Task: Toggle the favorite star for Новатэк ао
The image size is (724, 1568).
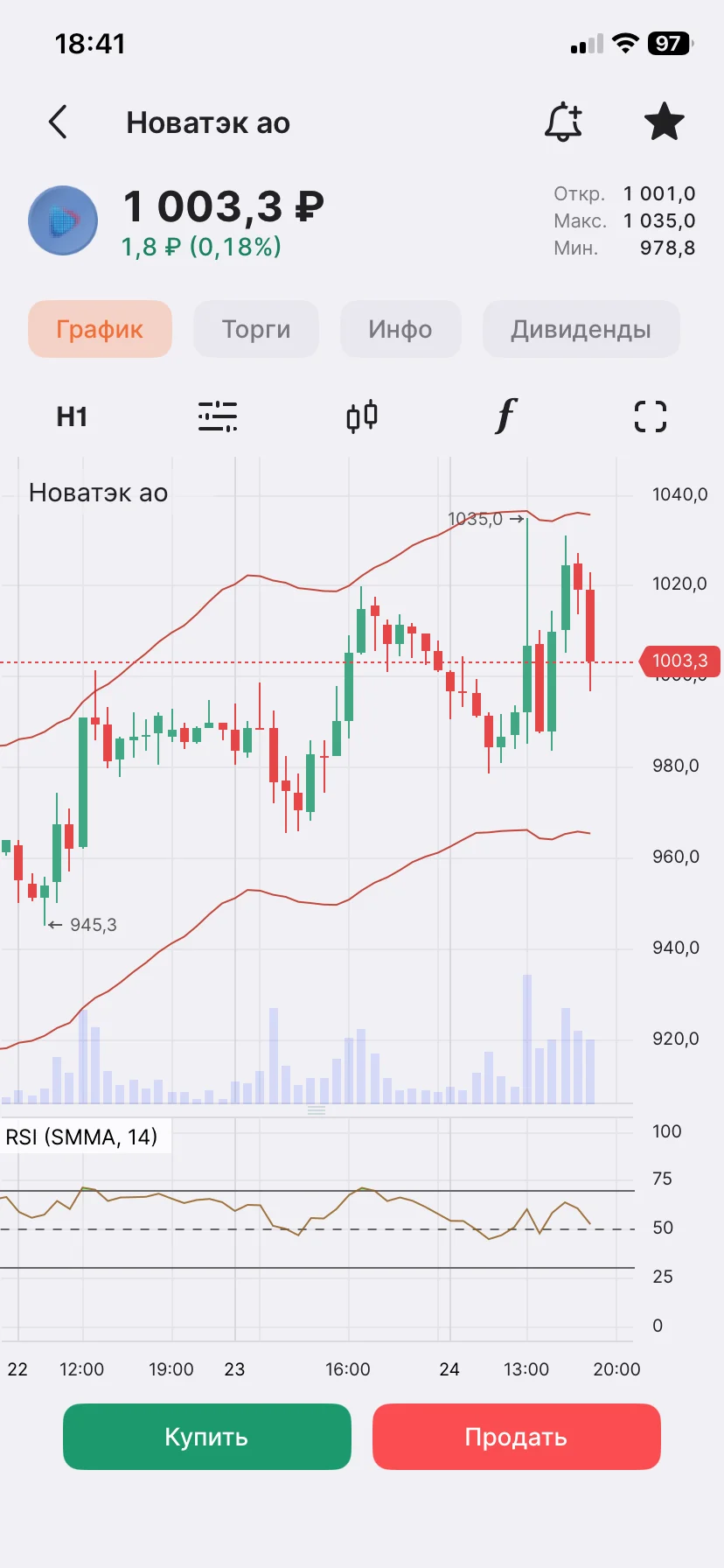Action: [665, 122]
